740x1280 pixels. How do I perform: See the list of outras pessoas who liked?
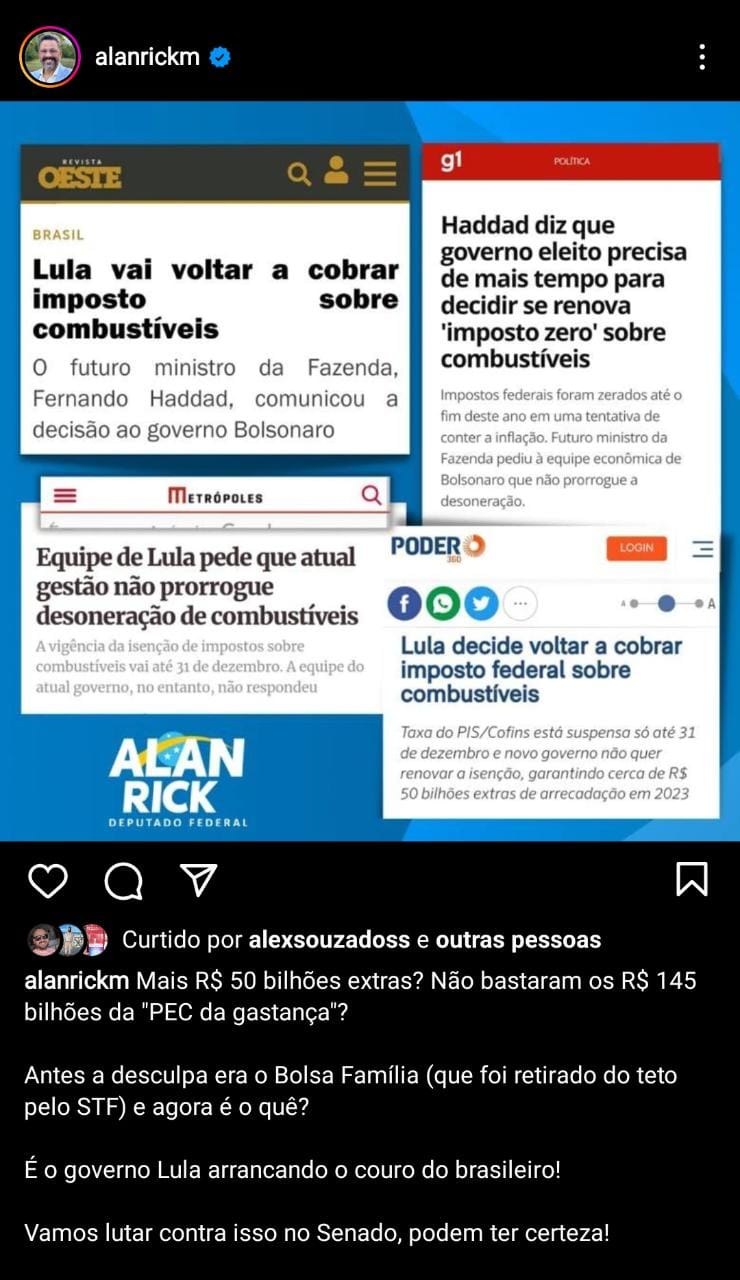pos(518,940)
